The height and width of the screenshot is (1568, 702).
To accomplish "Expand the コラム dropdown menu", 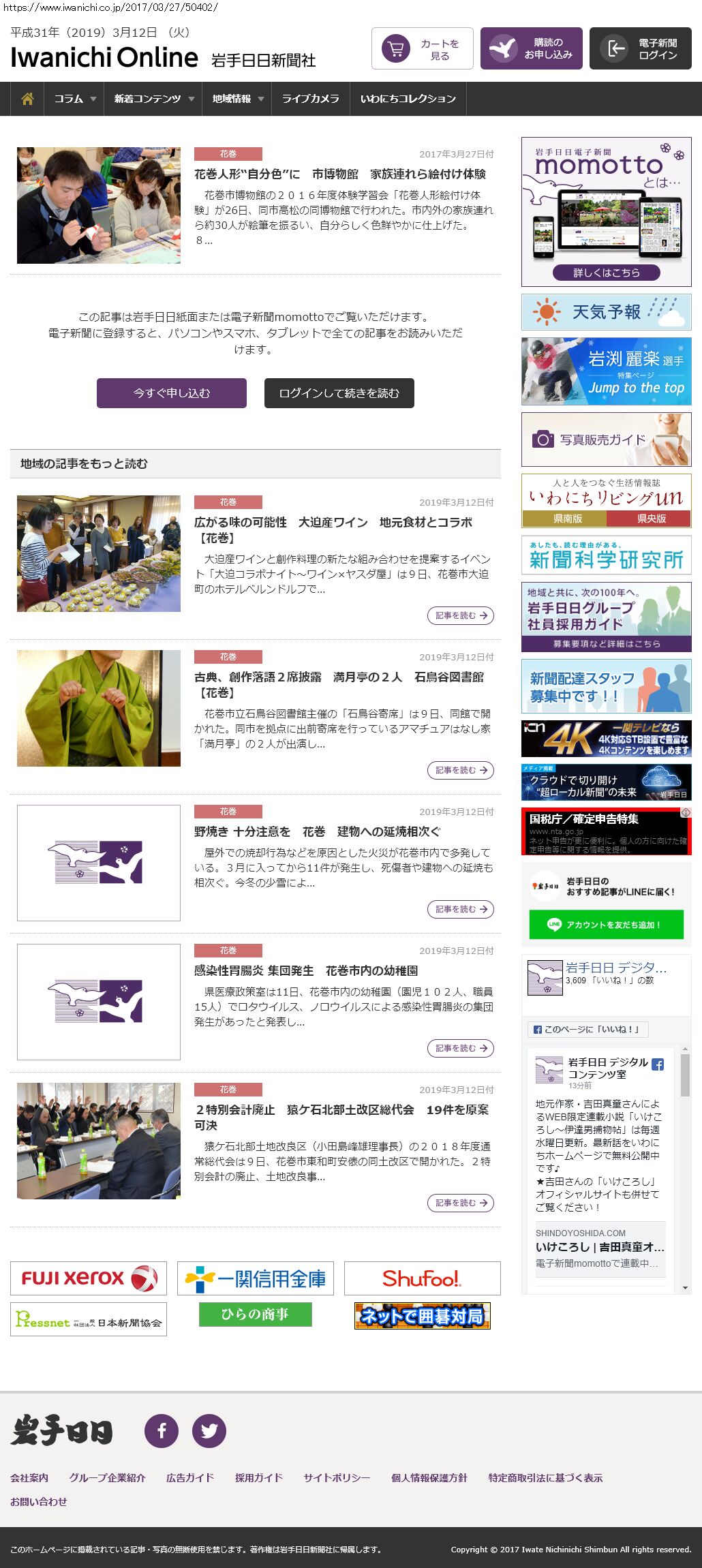I will [74, 99].
